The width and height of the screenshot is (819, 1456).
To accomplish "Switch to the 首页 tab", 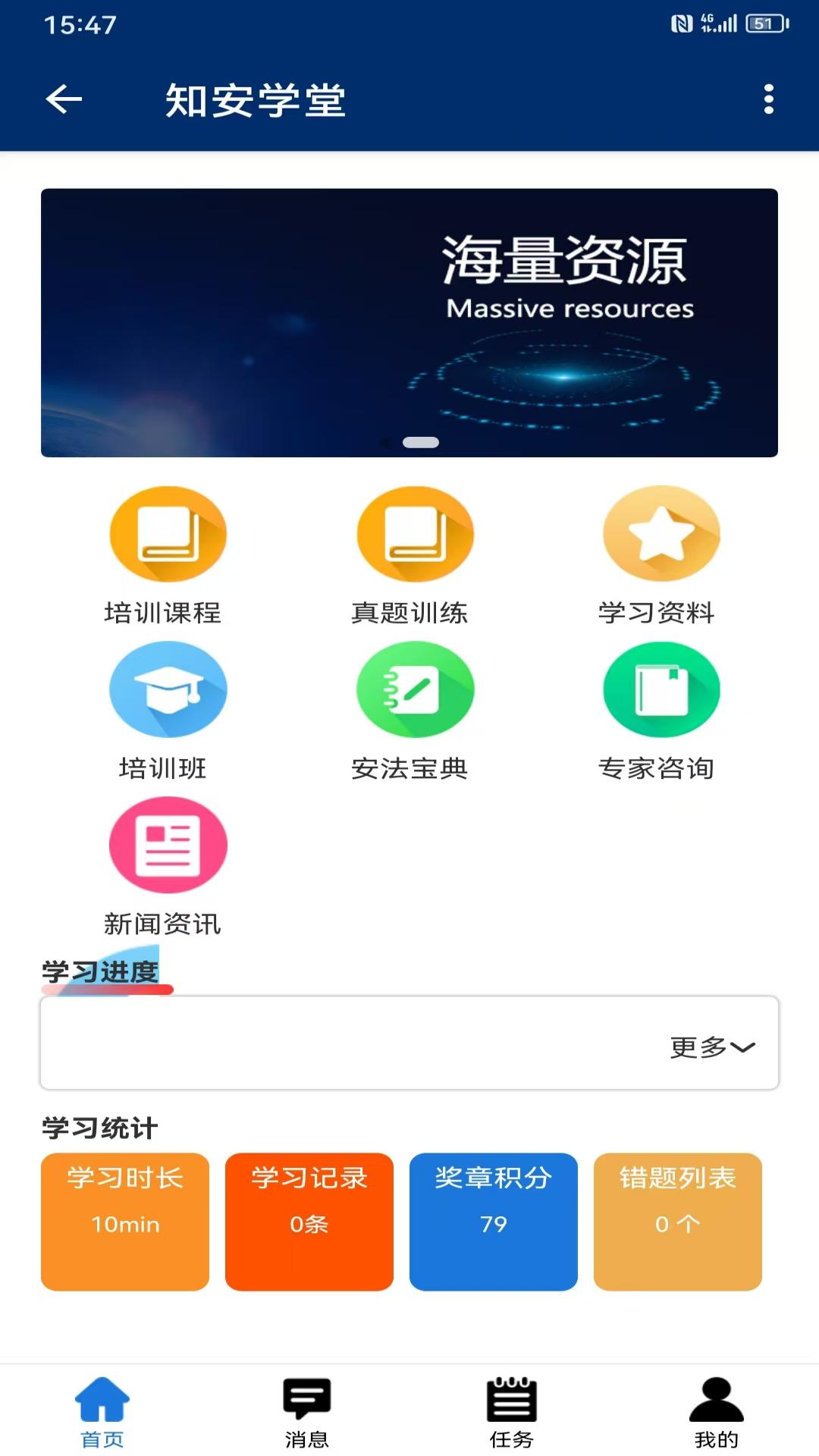I will (102, 1412).
